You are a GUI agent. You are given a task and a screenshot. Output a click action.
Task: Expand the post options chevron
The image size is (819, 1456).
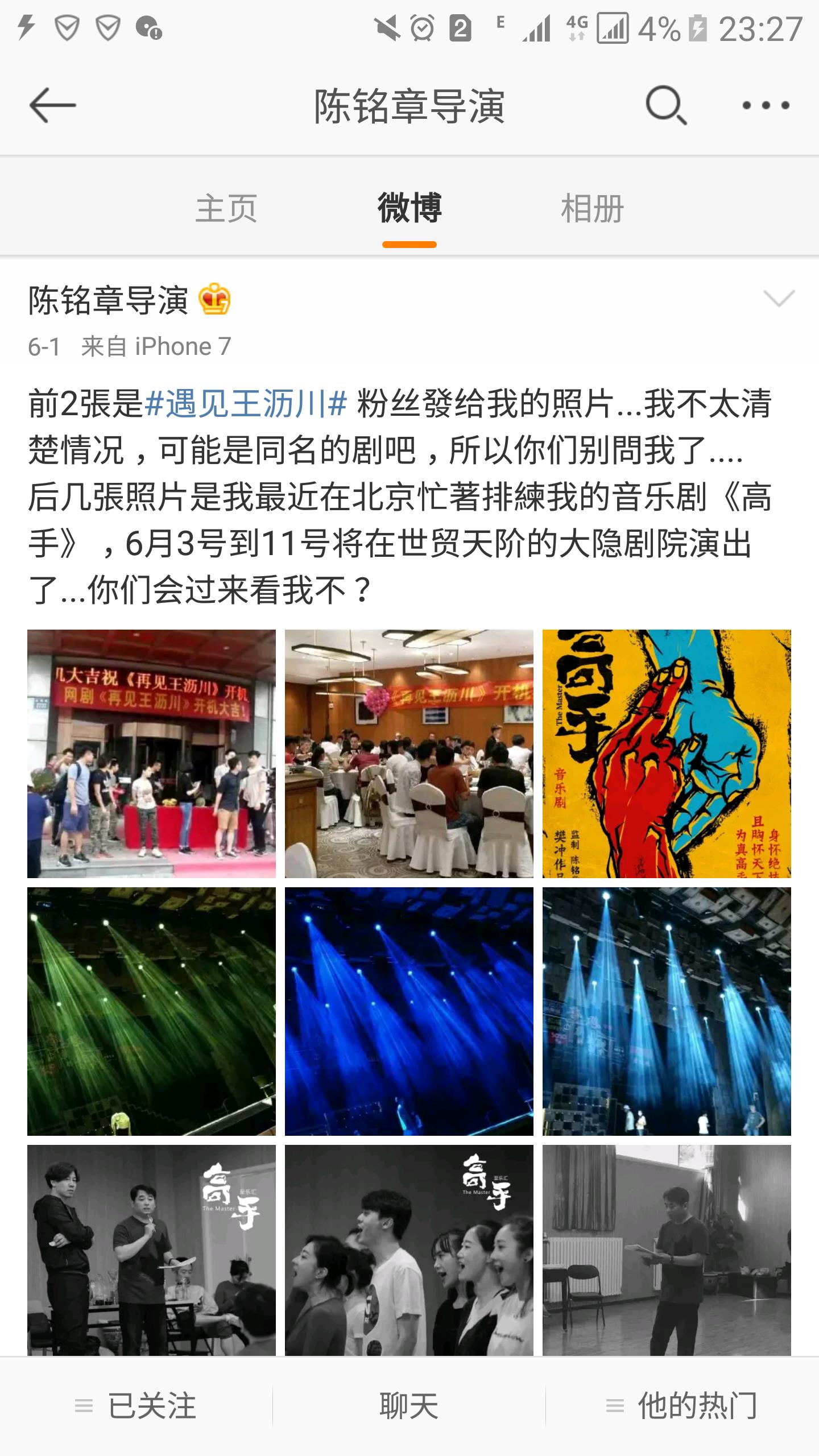click(778, 298)
